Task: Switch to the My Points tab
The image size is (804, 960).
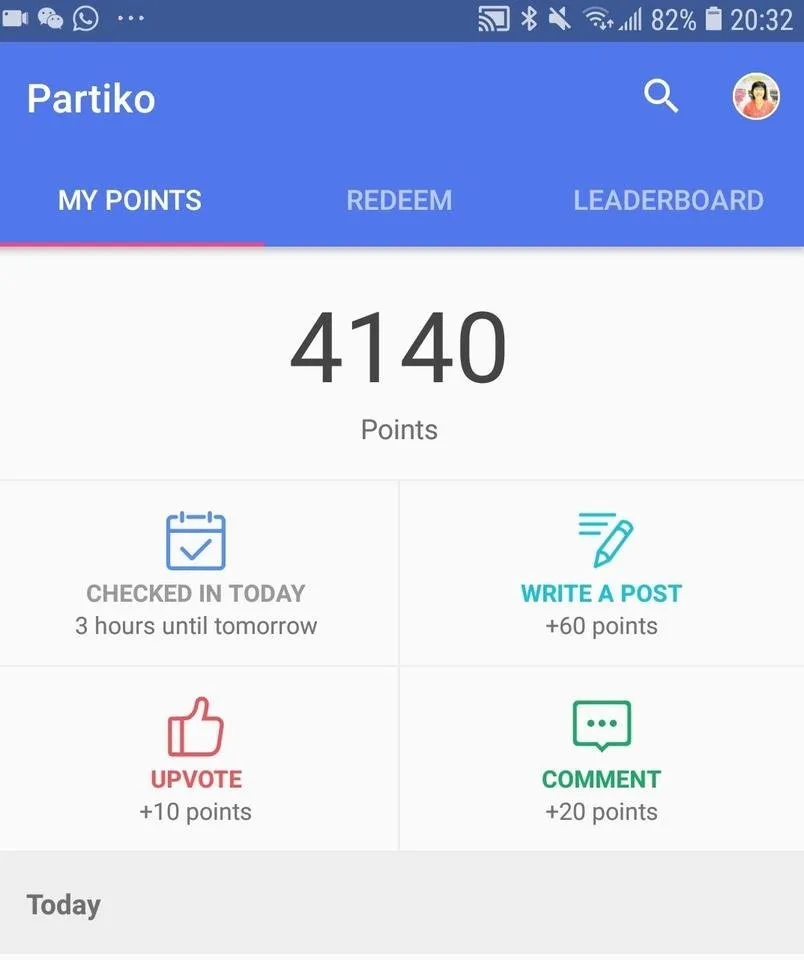Action: pyautogui.click(x=130, y=200)
